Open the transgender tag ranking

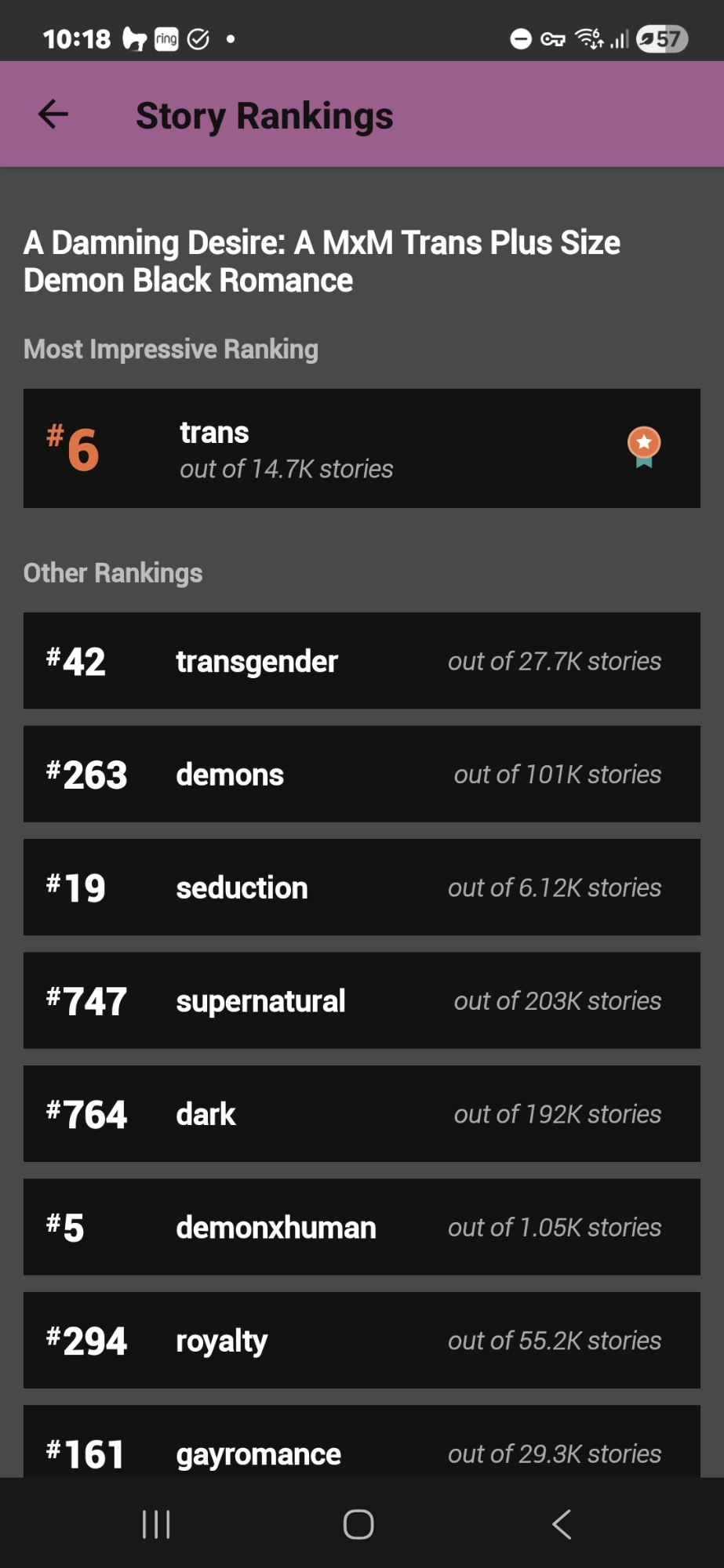(x=362, y=661)
